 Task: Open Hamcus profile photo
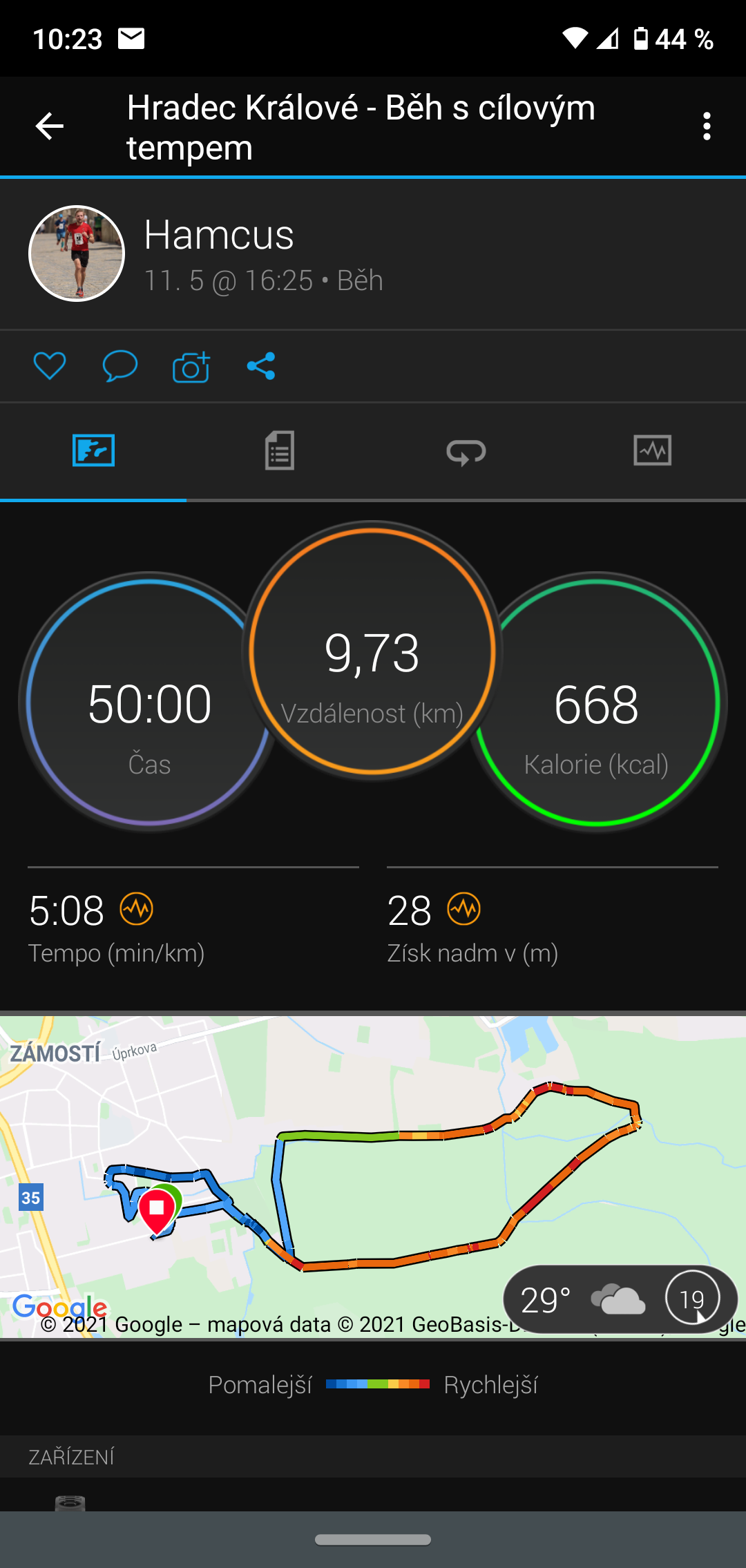77,254
